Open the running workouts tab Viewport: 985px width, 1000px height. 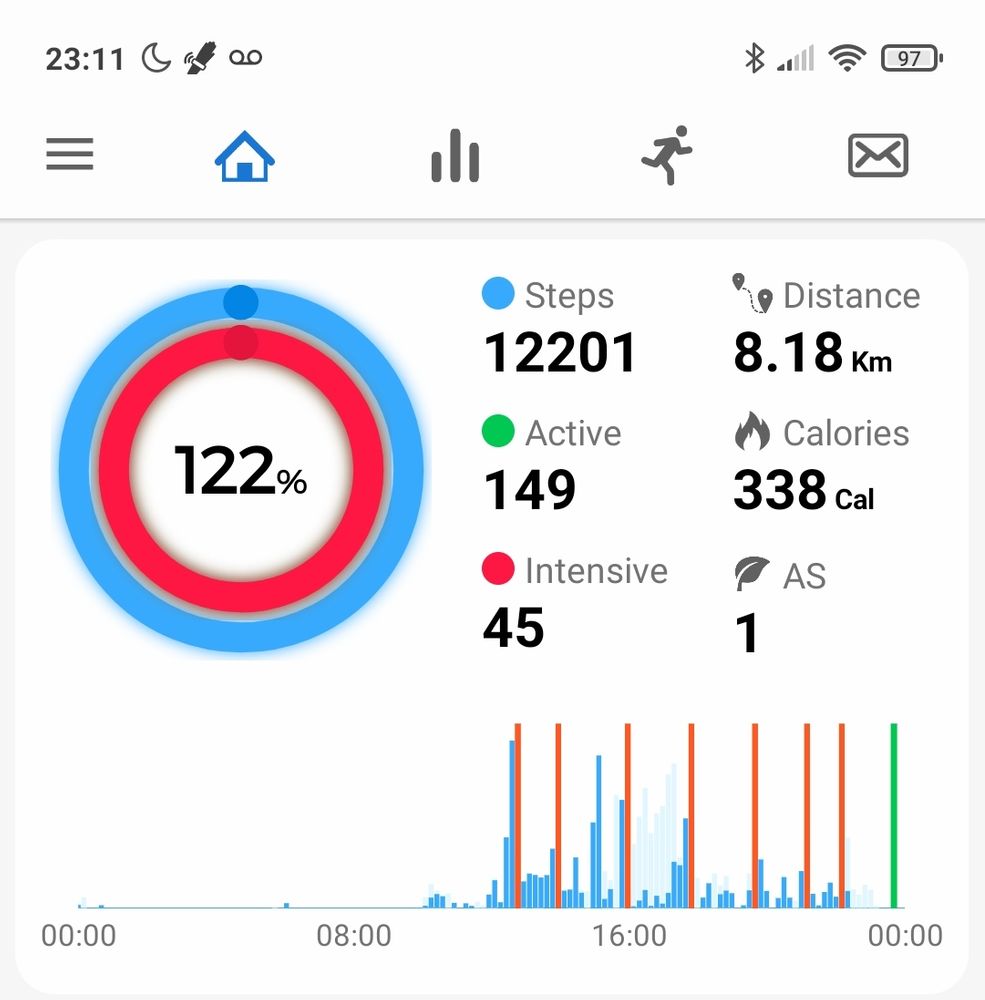[667, 155]
